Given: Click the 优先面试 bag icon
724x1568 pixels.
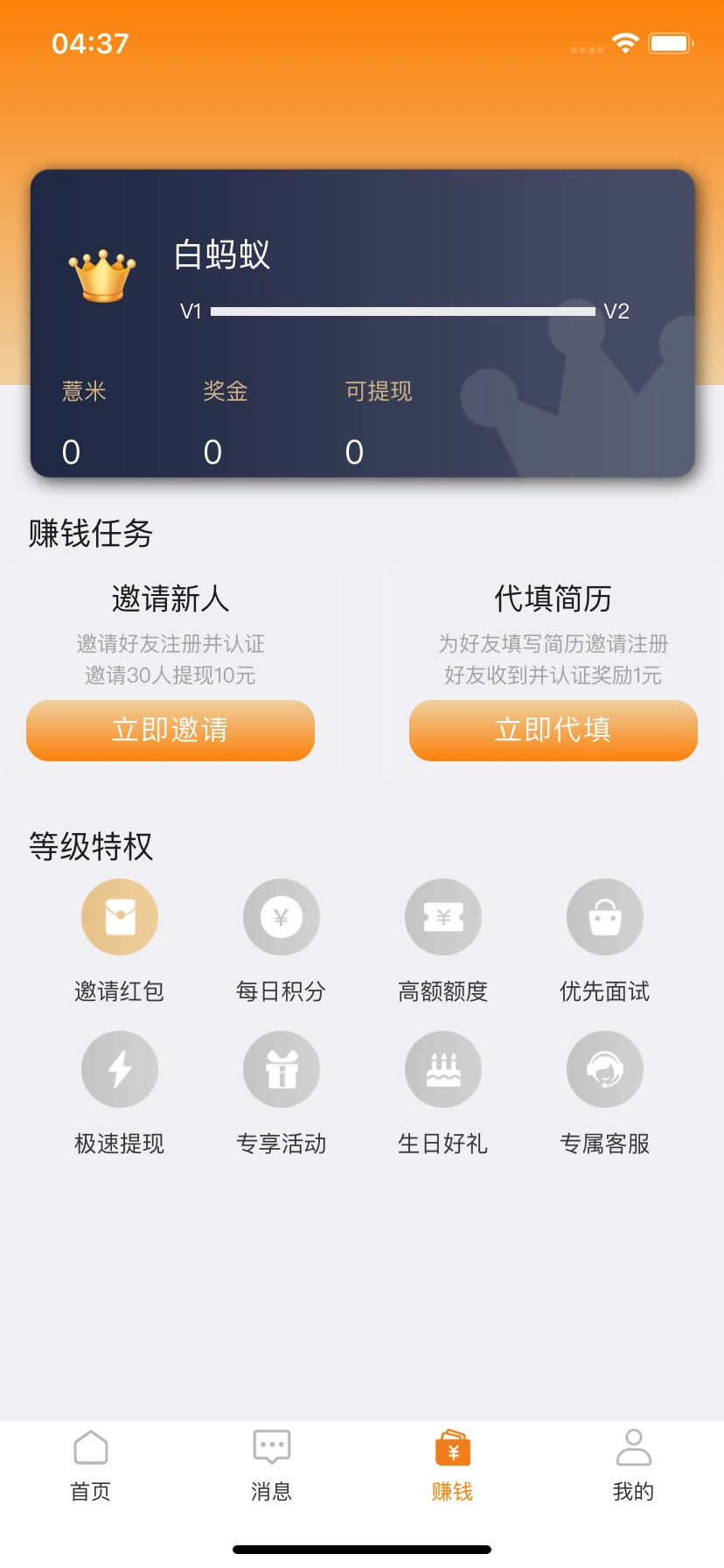Looking at the screenshot, I should 604,916.
